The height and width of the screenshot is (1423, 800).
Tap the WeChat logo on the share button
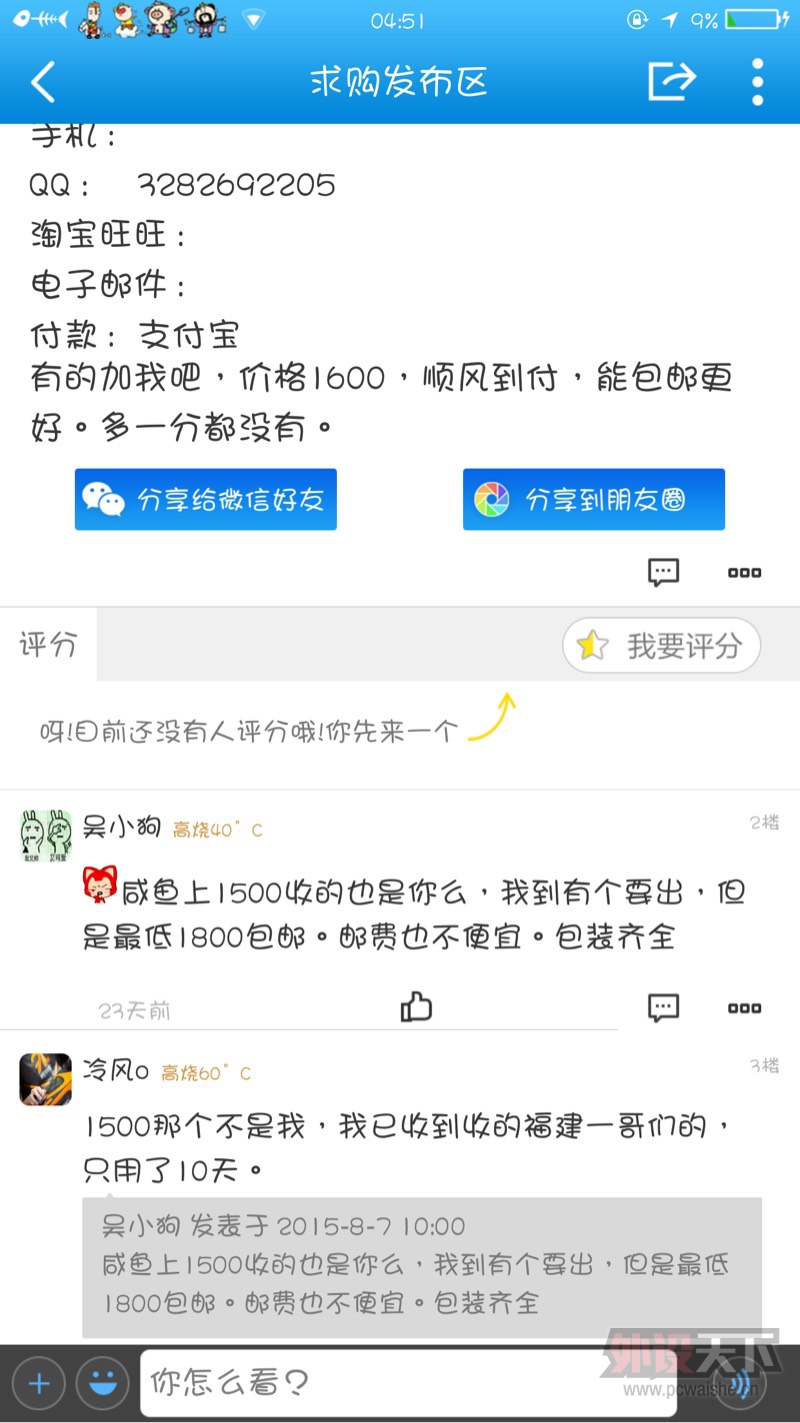click(x=103, y=499)
